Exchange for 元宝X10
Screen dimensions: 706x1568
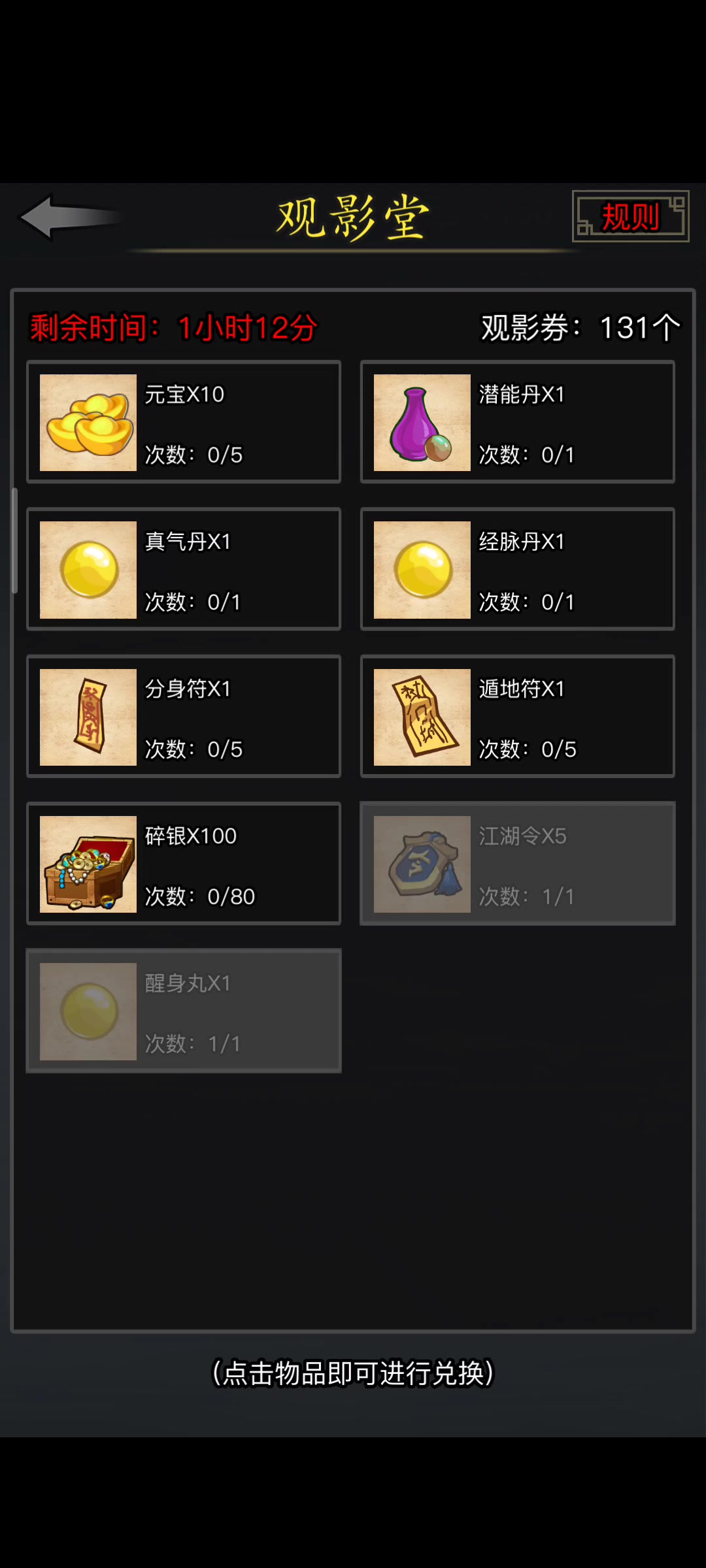click(184, 422)
